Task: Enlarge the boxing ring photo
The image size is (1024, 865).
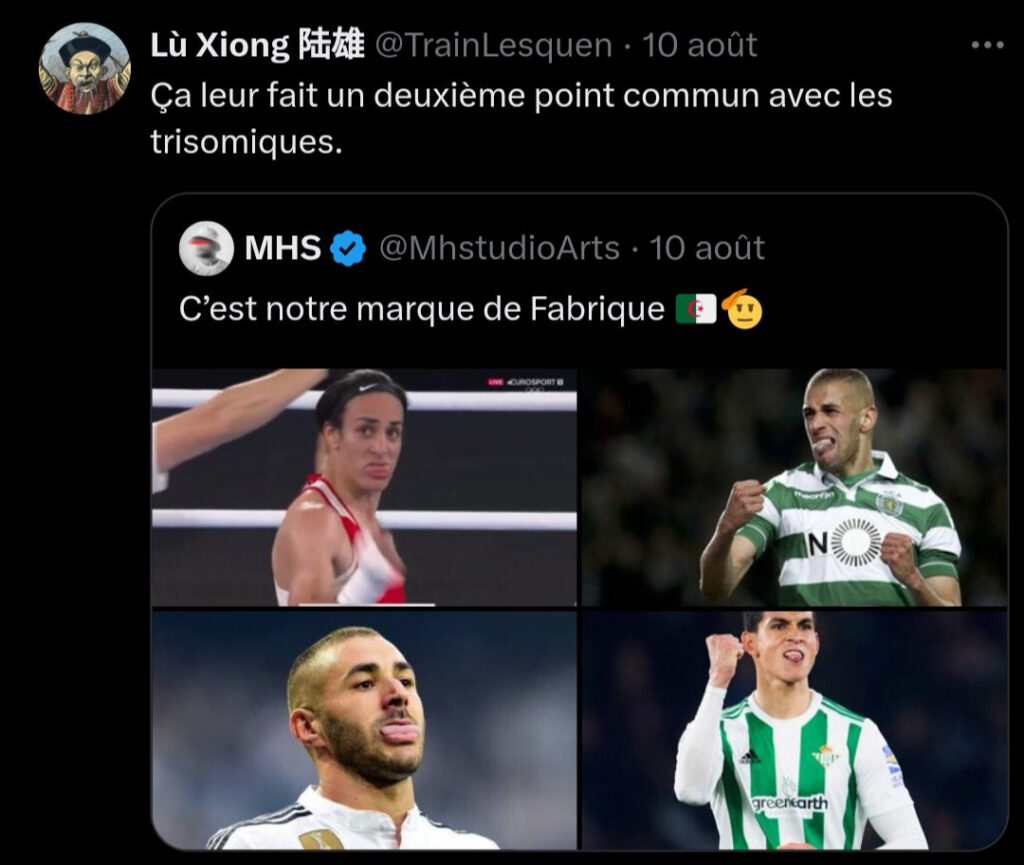Action: click(x=364, y=487)
